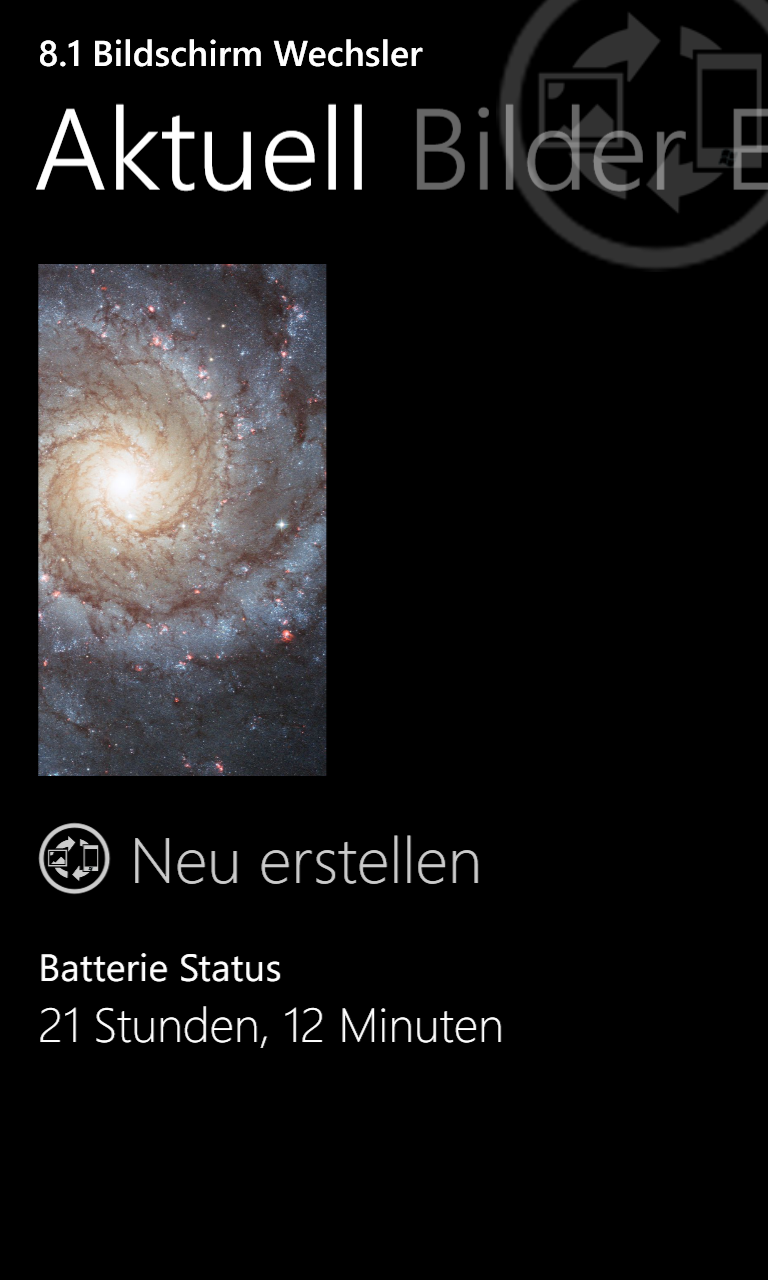Open the current galaxy lockscreen image
This screenshot has width=768, height=1280.
click(x=182, y=520)
